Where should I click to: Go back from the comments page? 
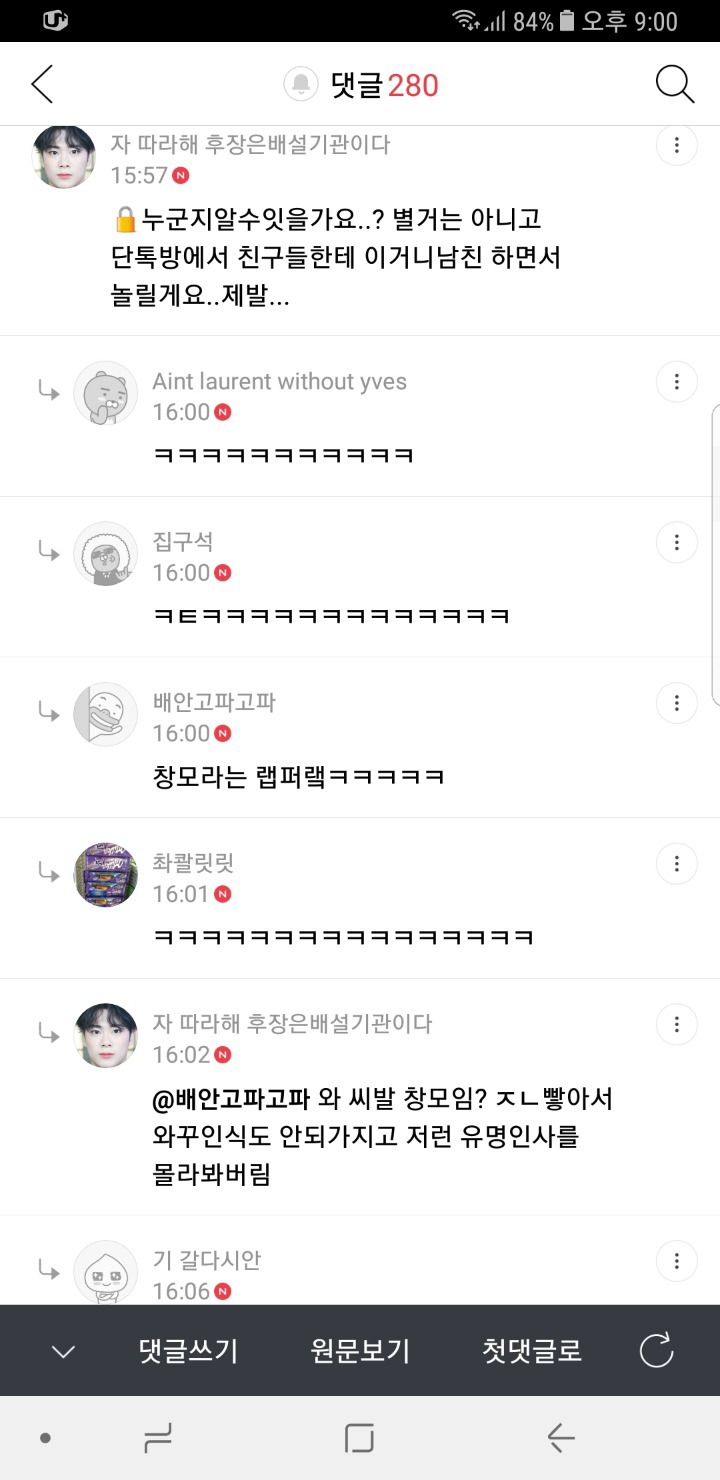(42, 85)
